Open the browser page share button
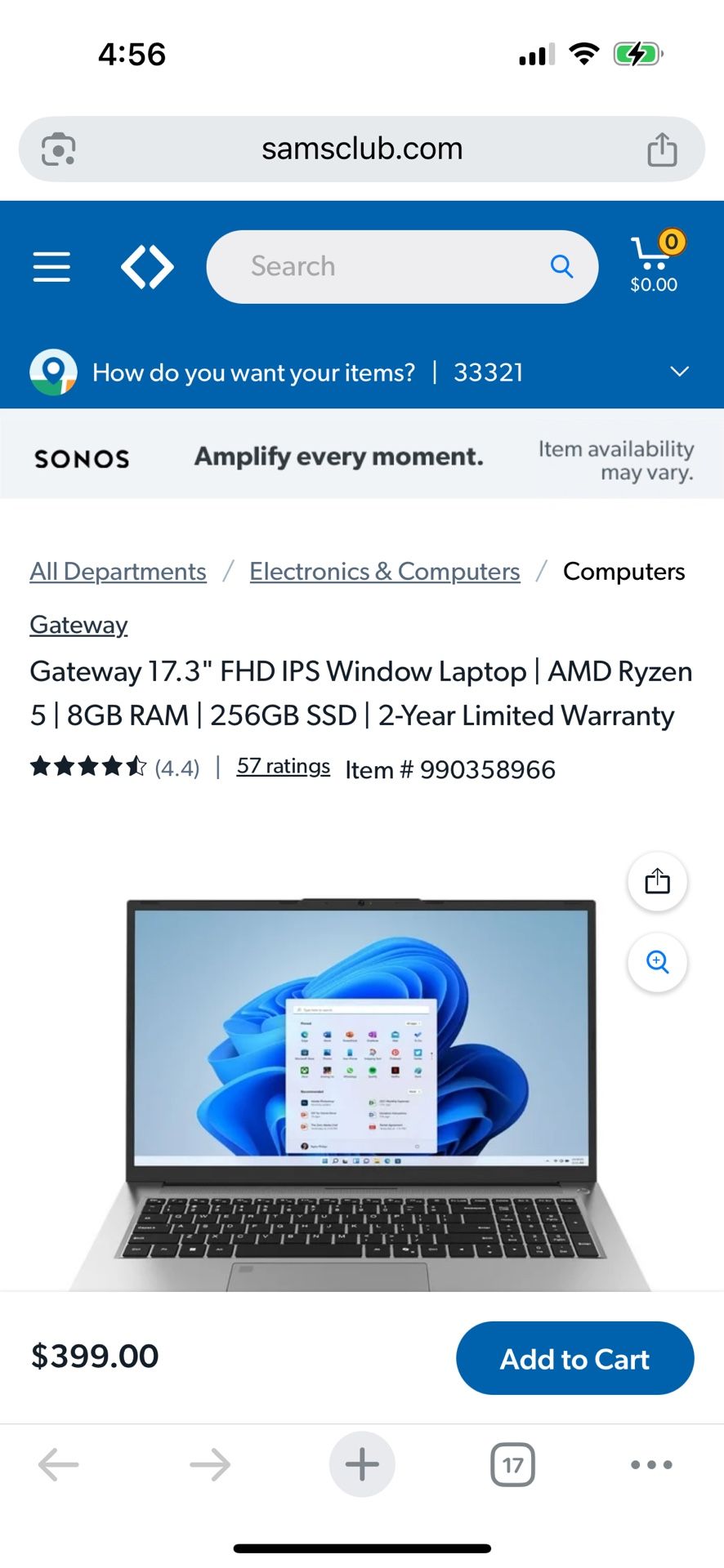724x1568 pixels. (662, 149)
